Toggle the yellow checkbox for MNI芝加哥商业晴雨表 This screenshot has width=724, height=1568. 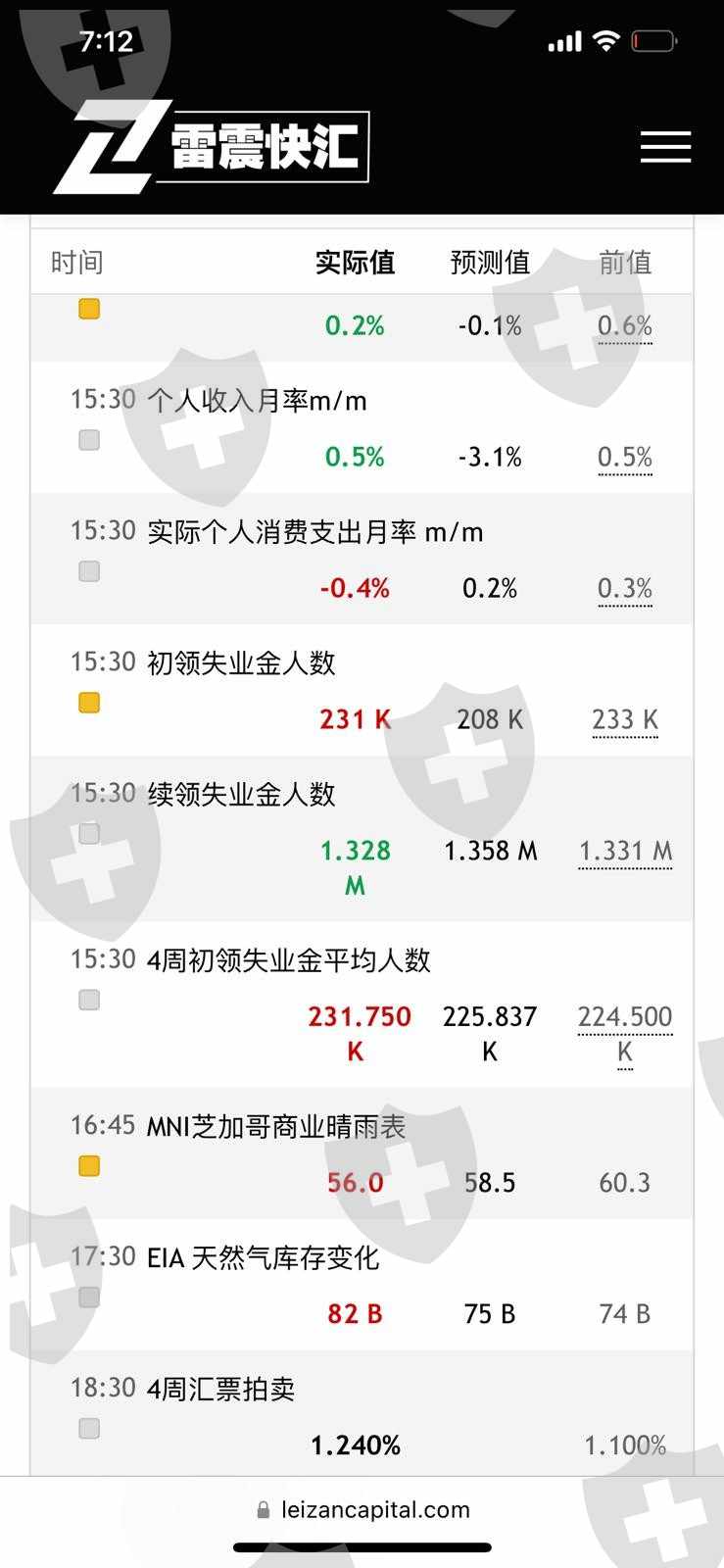[89, 1166]
